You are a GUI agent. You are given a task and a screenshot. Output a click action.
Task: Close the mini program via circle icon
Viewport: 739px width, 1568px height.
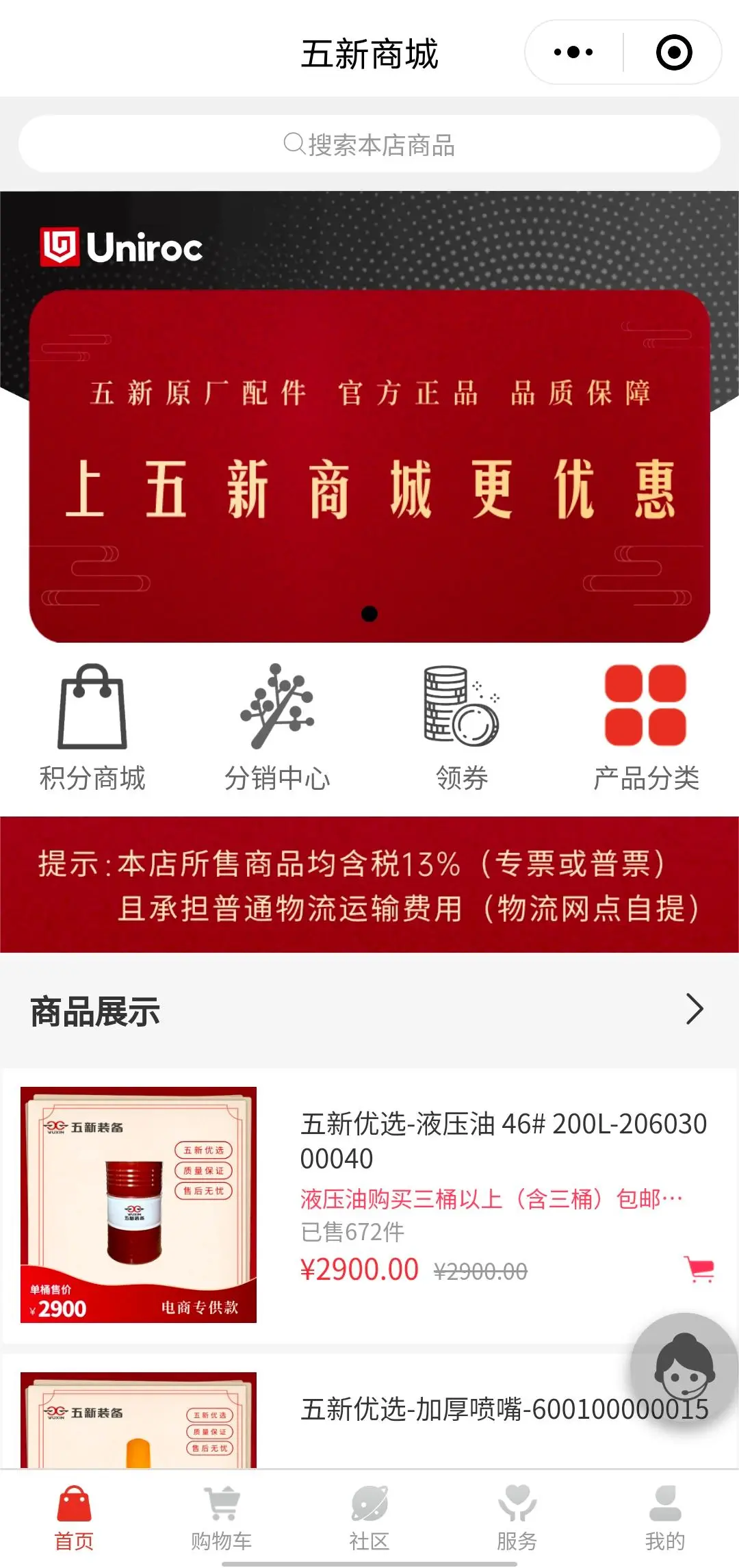point(674,53)
